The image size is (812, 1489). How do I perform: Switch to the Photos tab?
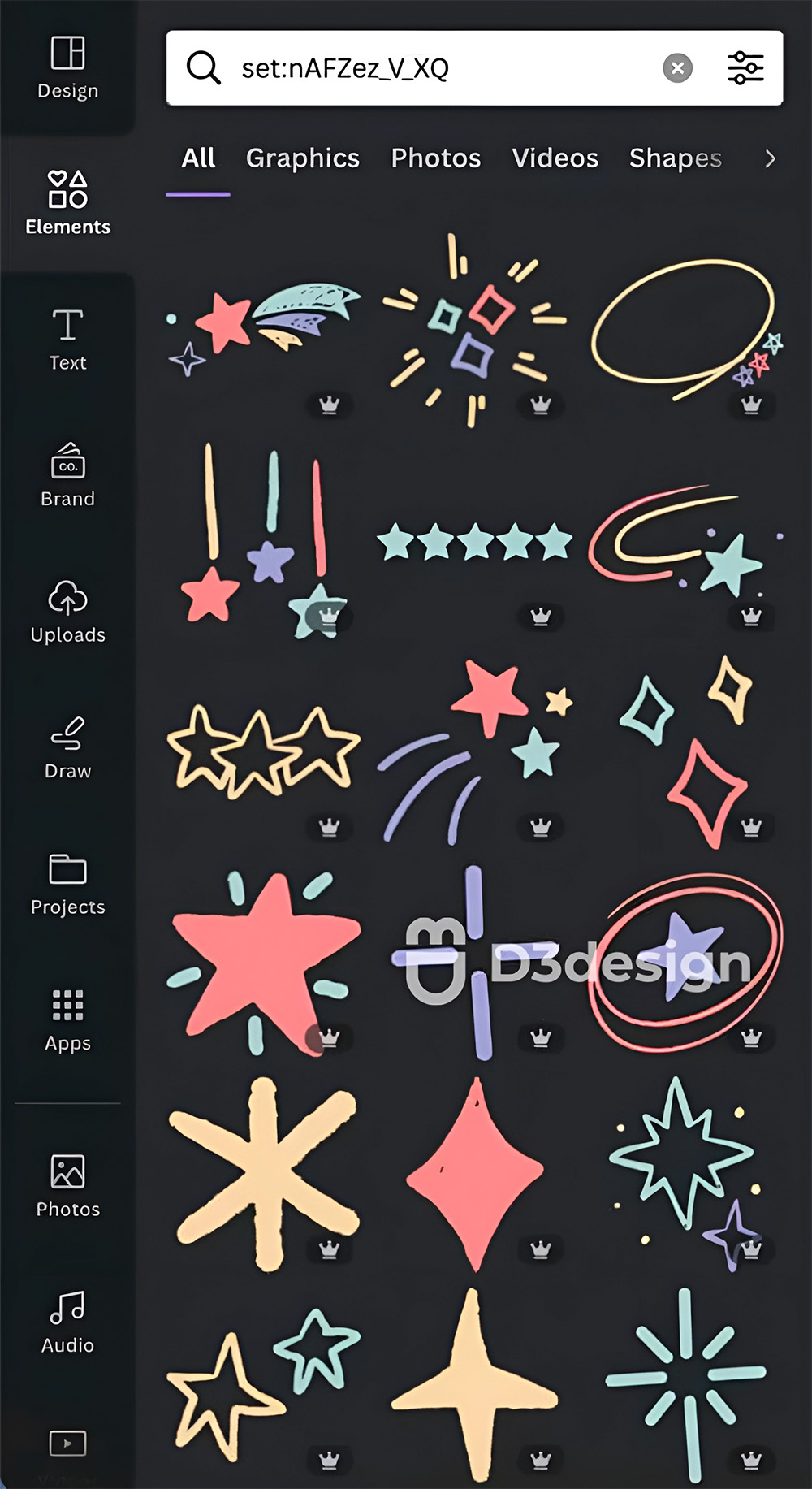pos(436,158)
